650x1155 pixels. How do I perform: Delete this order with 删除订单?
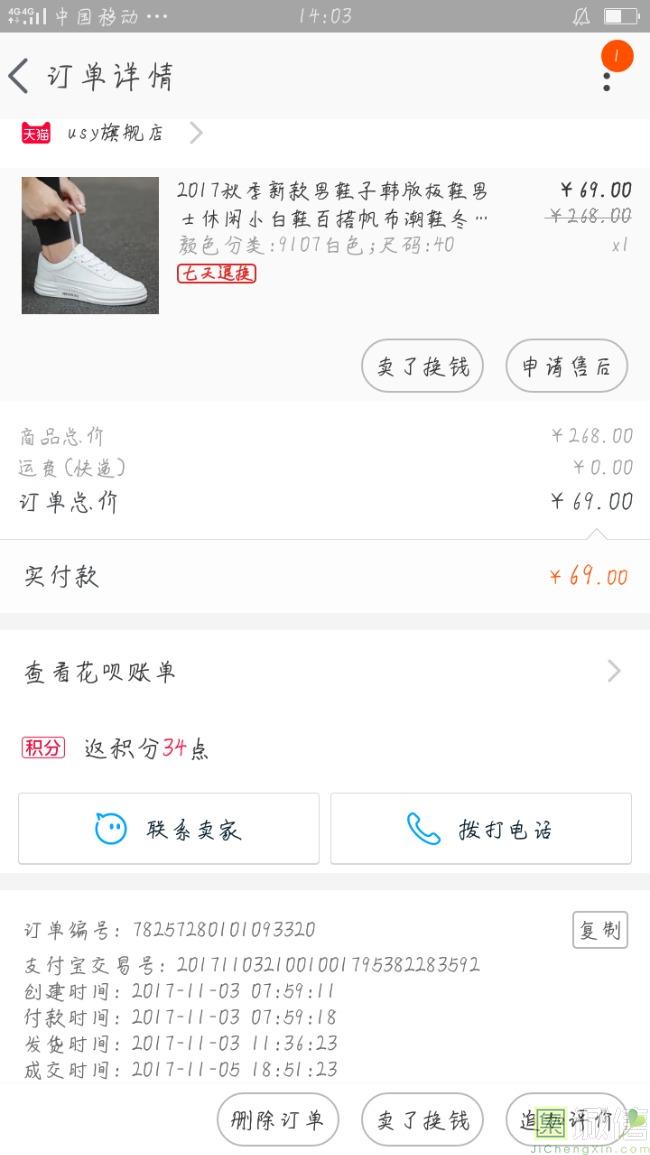tap(277, 1119)
